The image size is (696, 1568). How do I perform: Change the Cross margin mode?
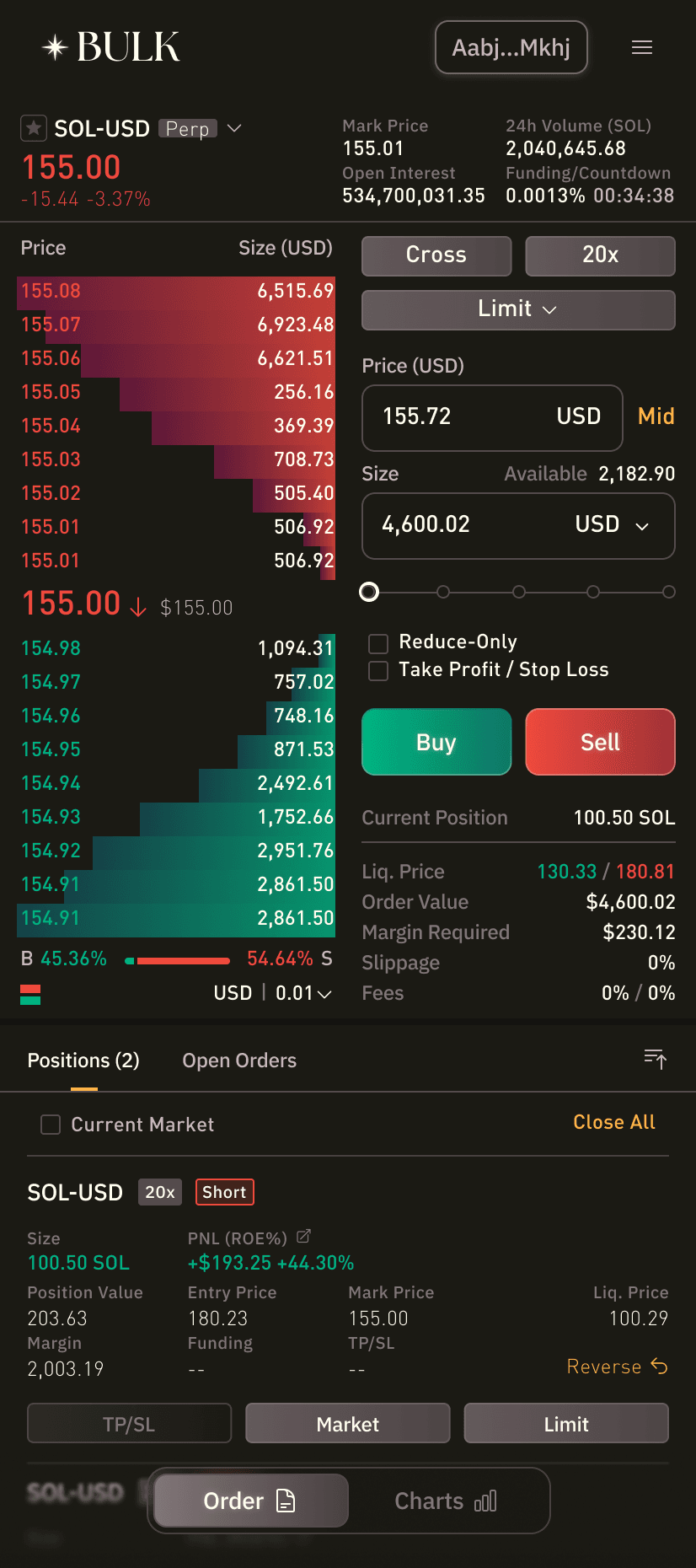[x=436, y=255]
